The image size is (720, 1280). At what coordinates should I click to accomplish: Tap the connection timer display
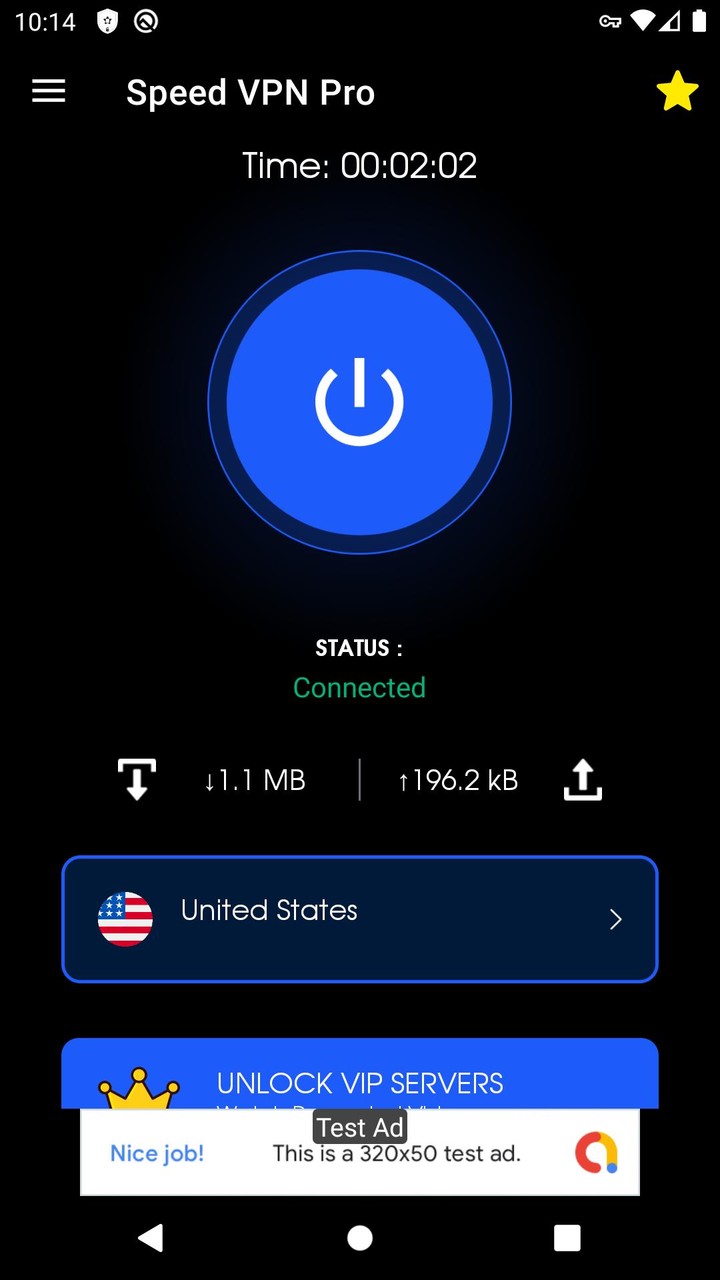click(x=360, y=166)
